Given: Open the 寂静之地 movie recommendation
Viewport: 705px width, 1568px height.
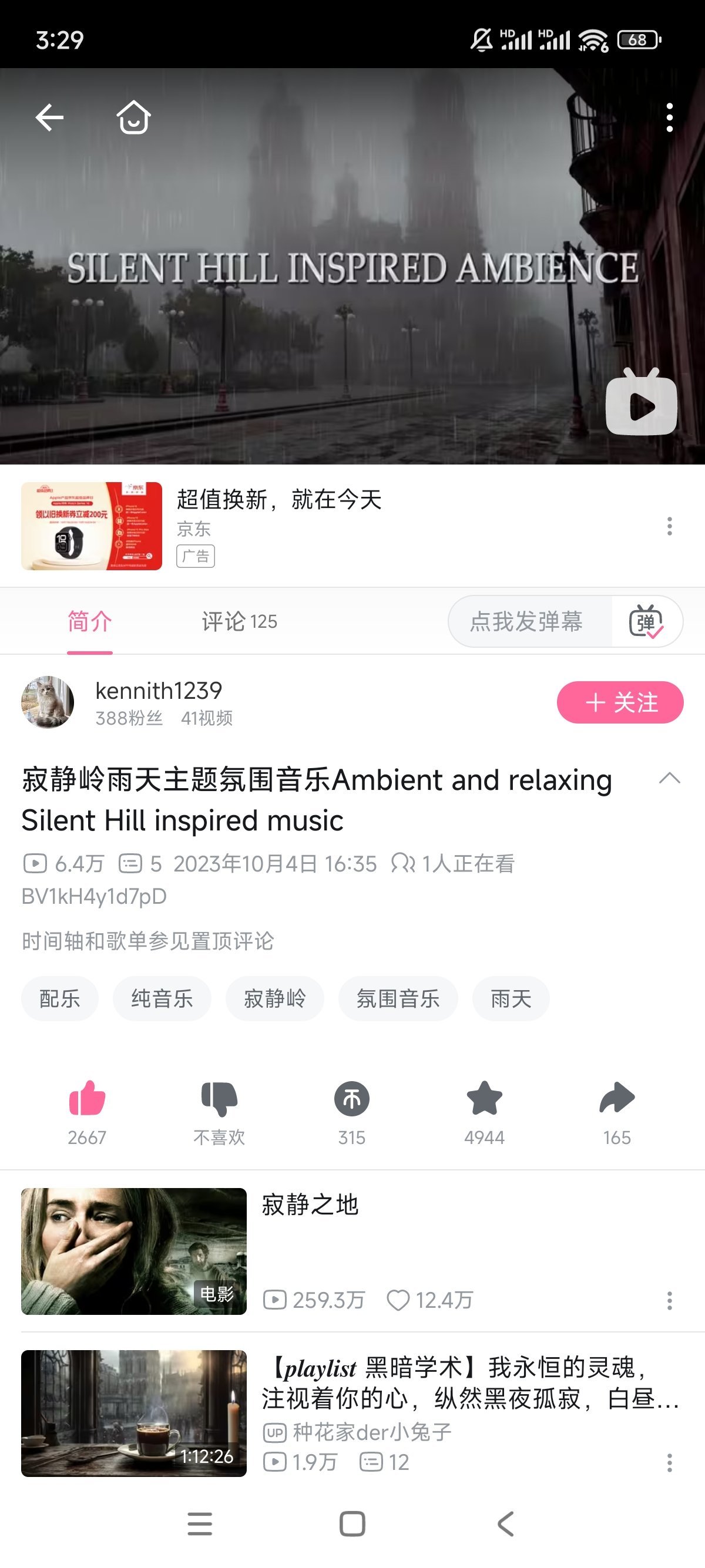Looking at the screenshot, I should pyautogui.click(x=310, y=1205).
